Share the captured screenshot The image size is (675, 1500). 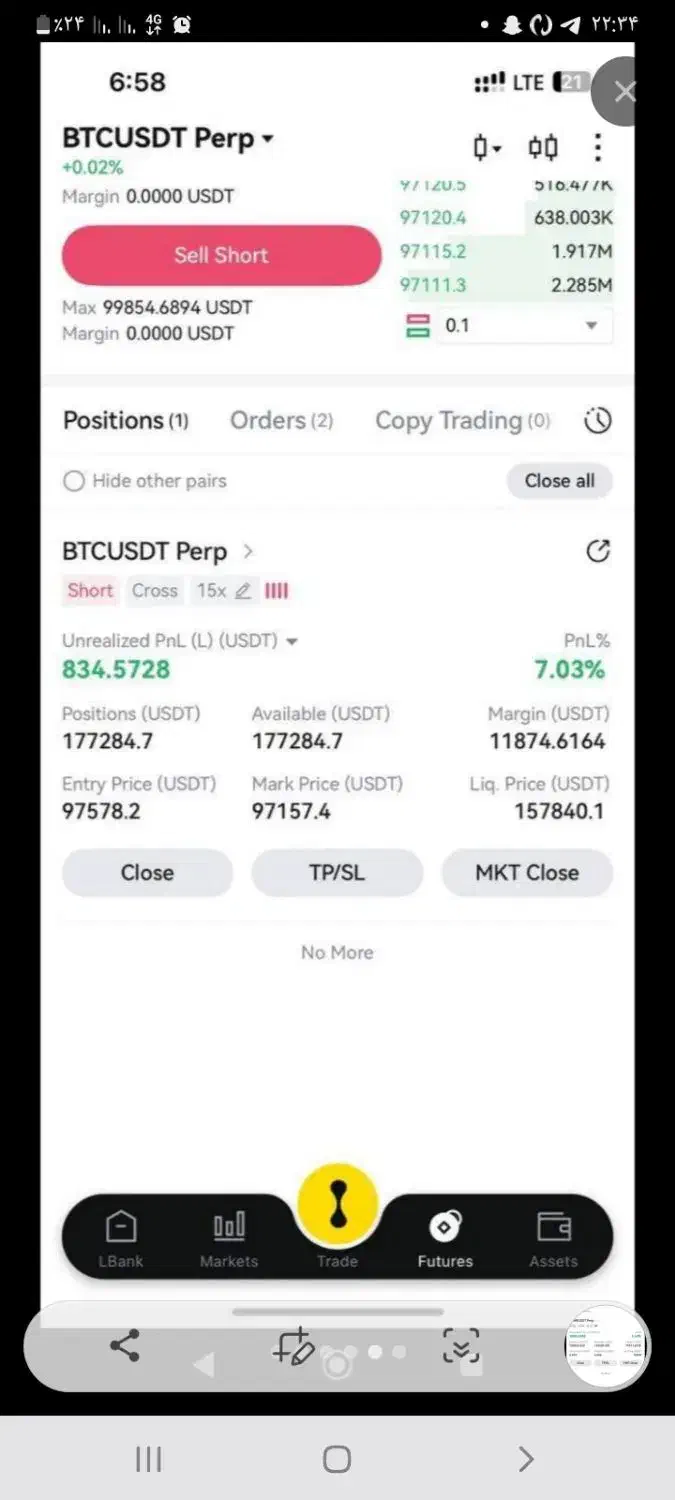[125, 1345]
